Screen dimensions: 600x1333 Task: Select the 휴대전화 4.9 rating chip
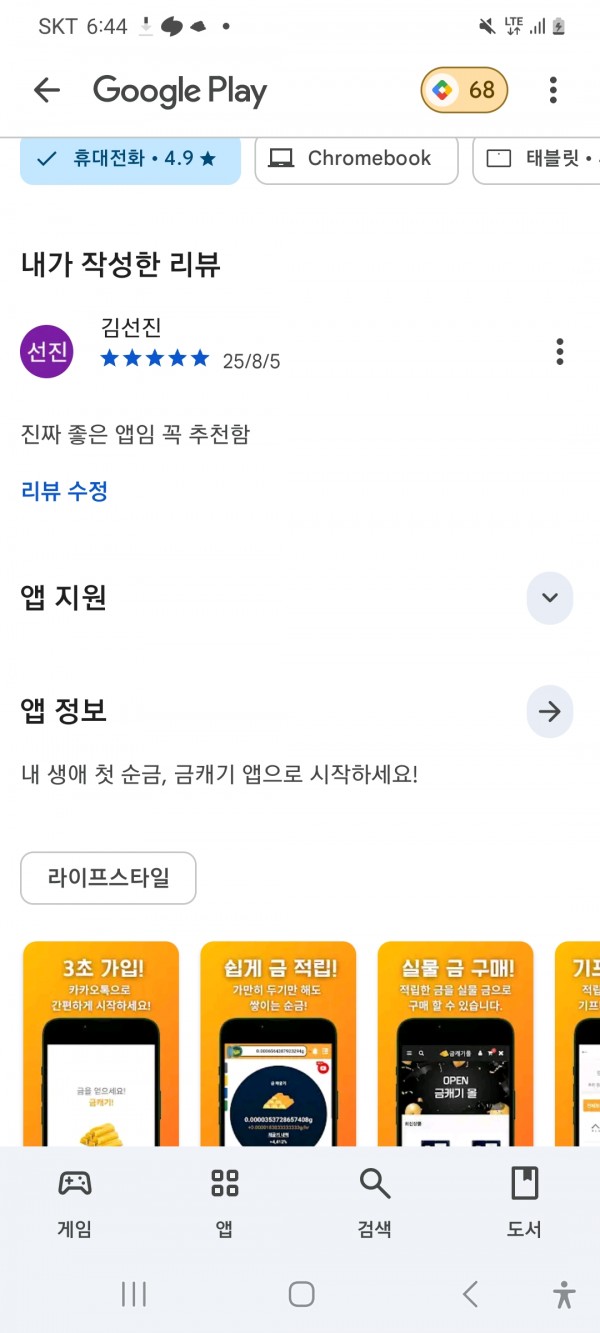coord(130,159)
